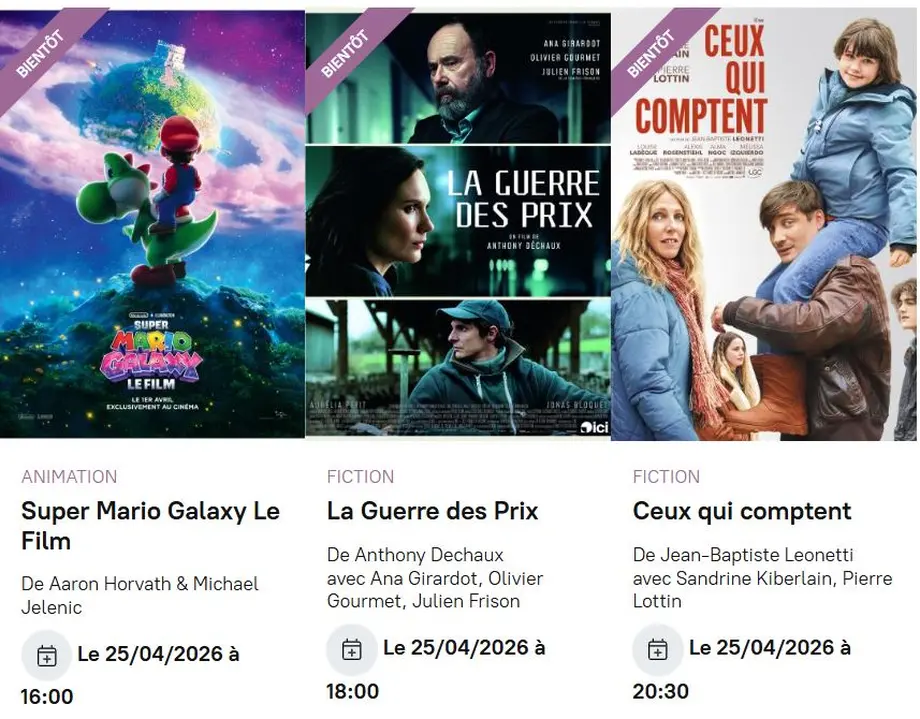Open the La Guerre des Prix film card
This screenshot has height=719, width=920.
point(432,511)
